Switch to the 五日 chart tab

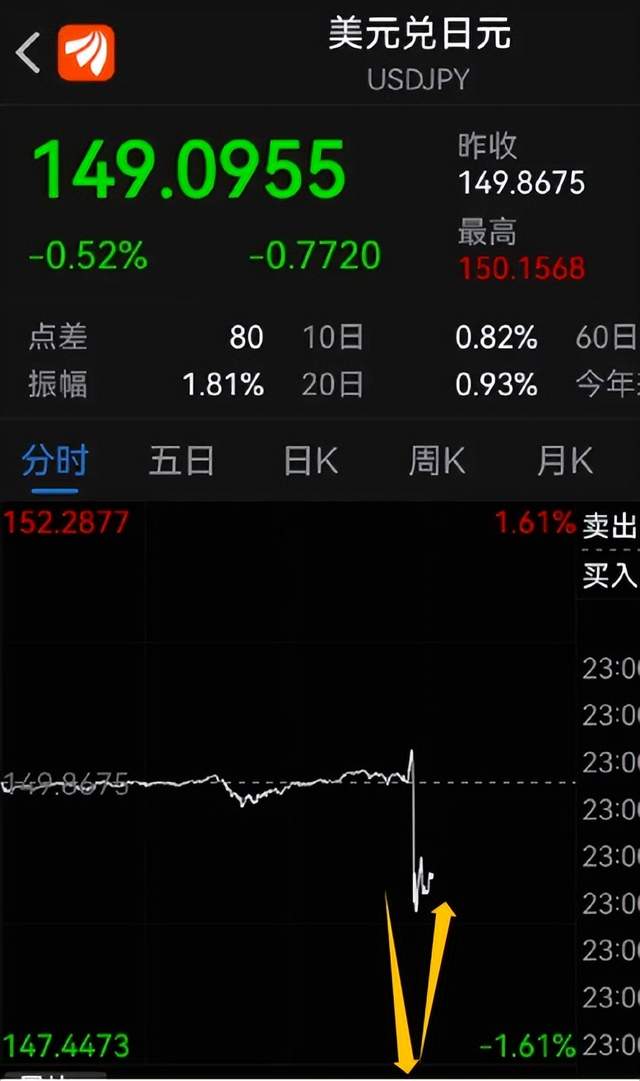click(x=182, y=461)
